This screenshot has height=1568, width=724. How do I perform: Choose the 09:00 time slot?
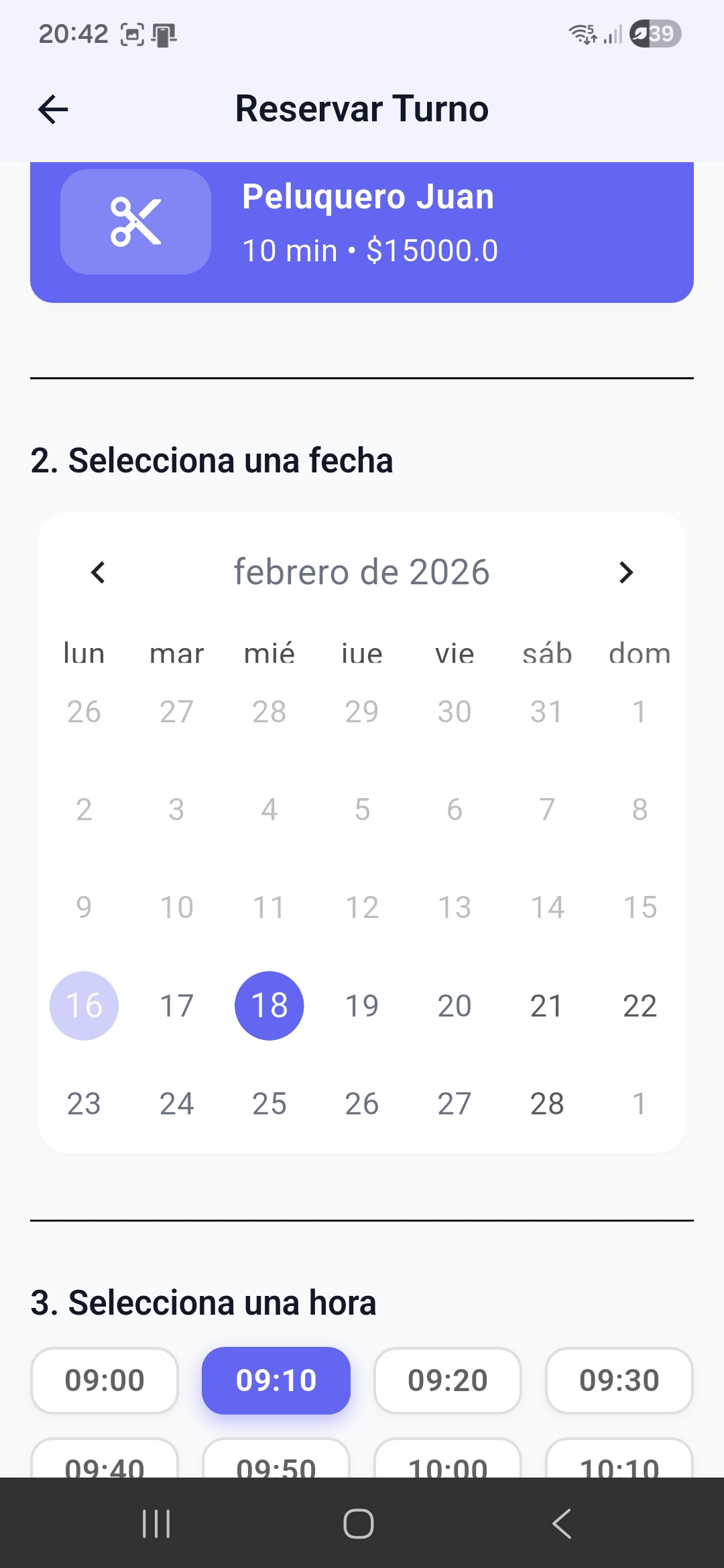pyautogui.click(x=104, y=1380)
